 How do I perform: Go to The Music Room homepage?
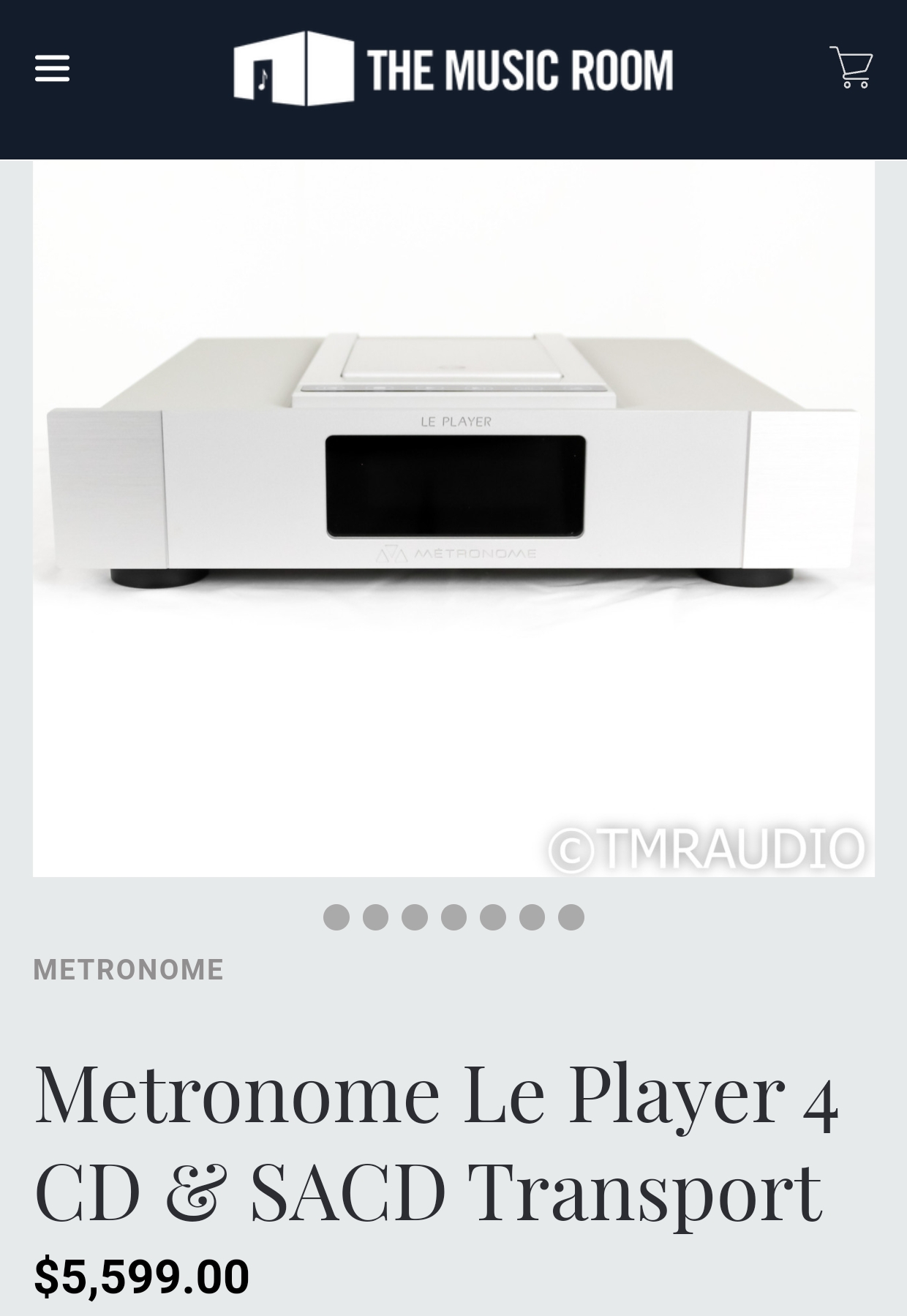click(x=453, y=69)
